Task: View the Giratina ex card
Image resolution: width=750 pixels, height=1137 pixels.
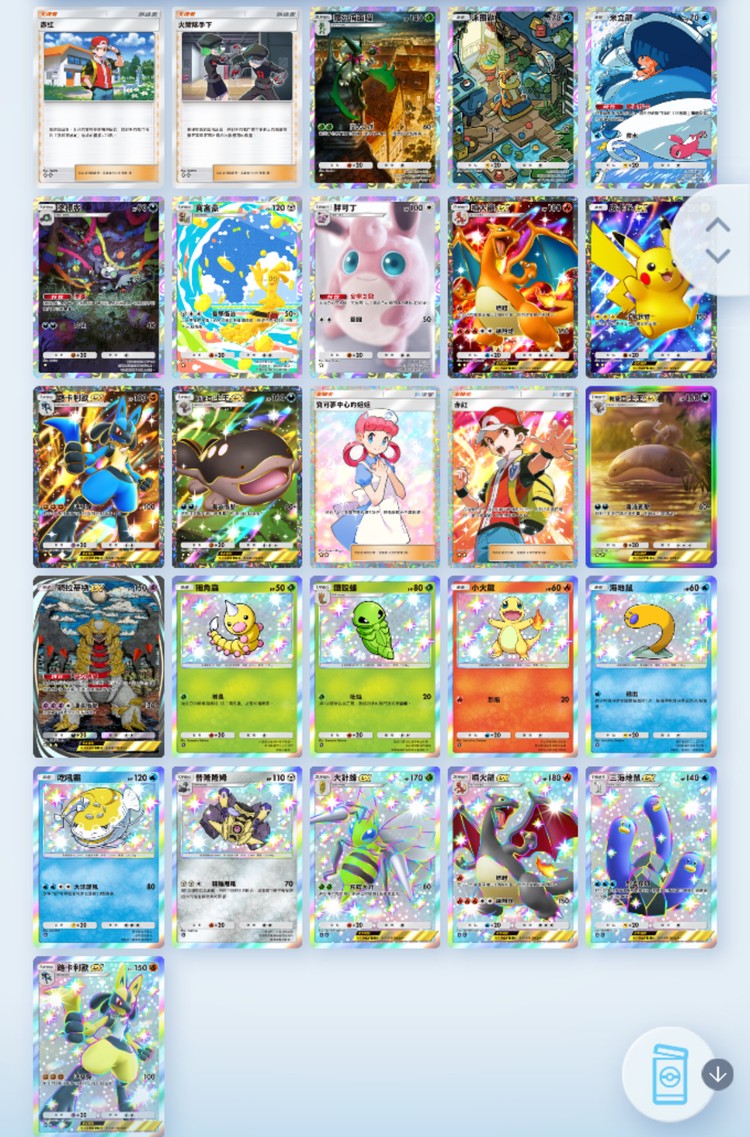Action: (99, 667)
